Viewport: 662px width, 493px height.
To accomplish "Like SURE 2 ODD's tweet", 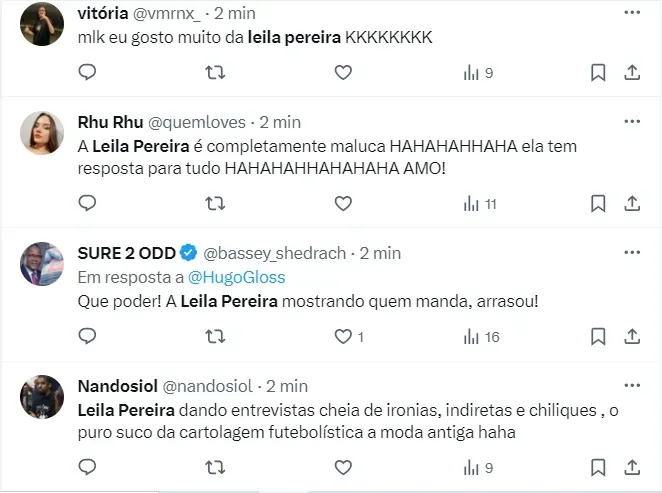I will pos(343,337).
